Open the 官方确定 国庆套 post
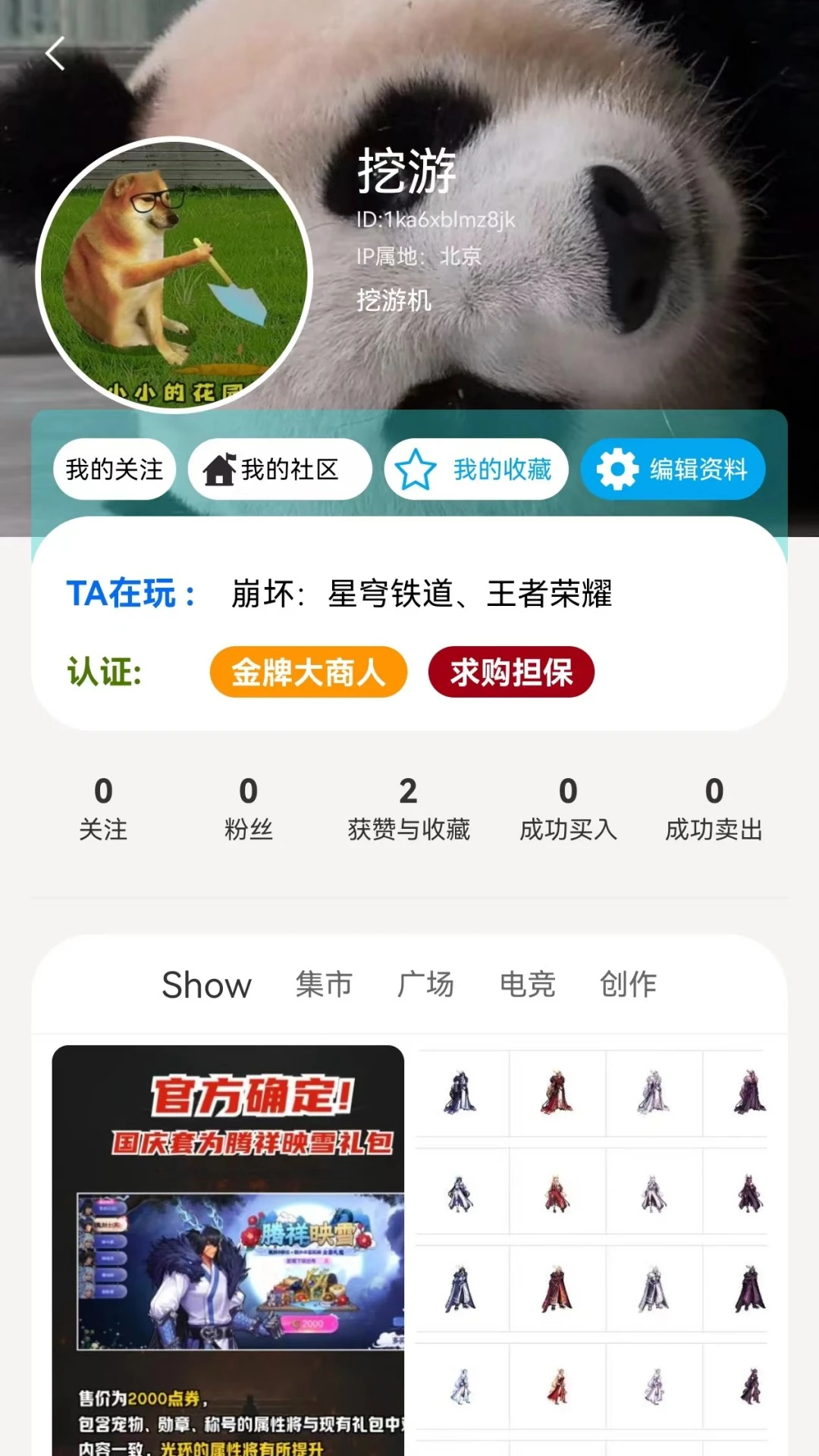This screenshot has width=819, height=1456. pyautogui.click(x=227, y=1251)
